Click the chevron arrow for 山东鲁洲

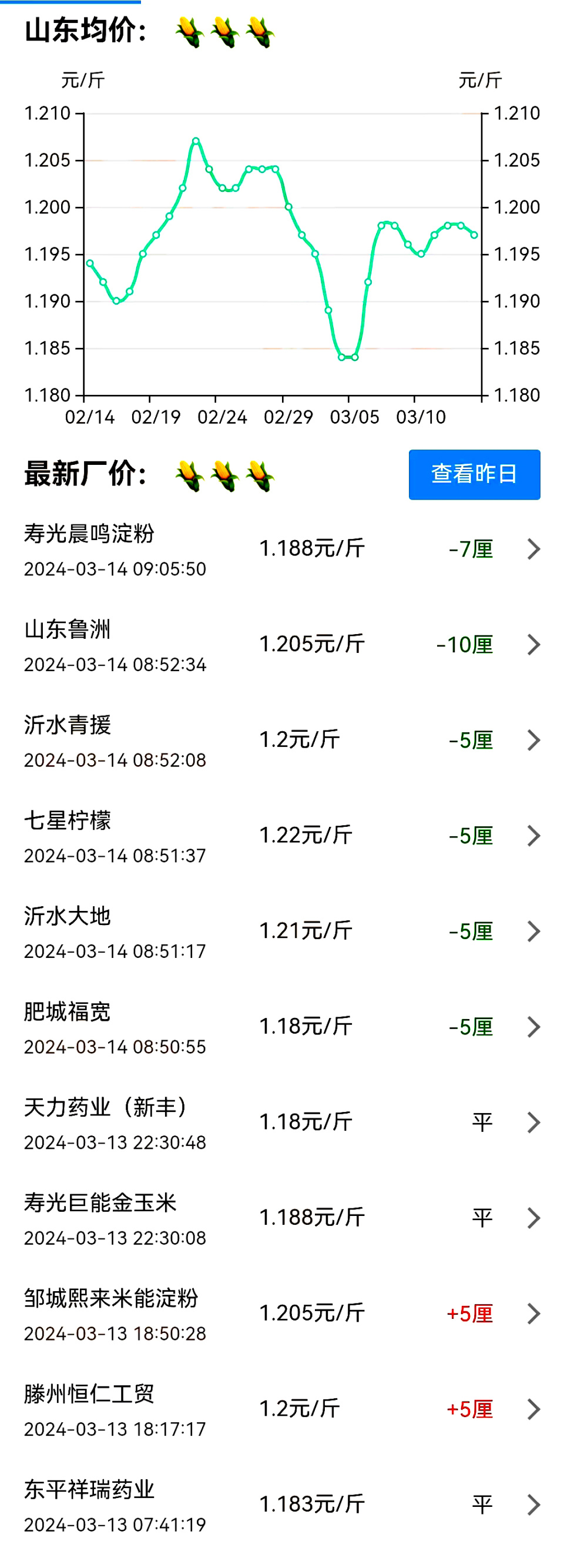pyautogui.click(x=533, y=644)
